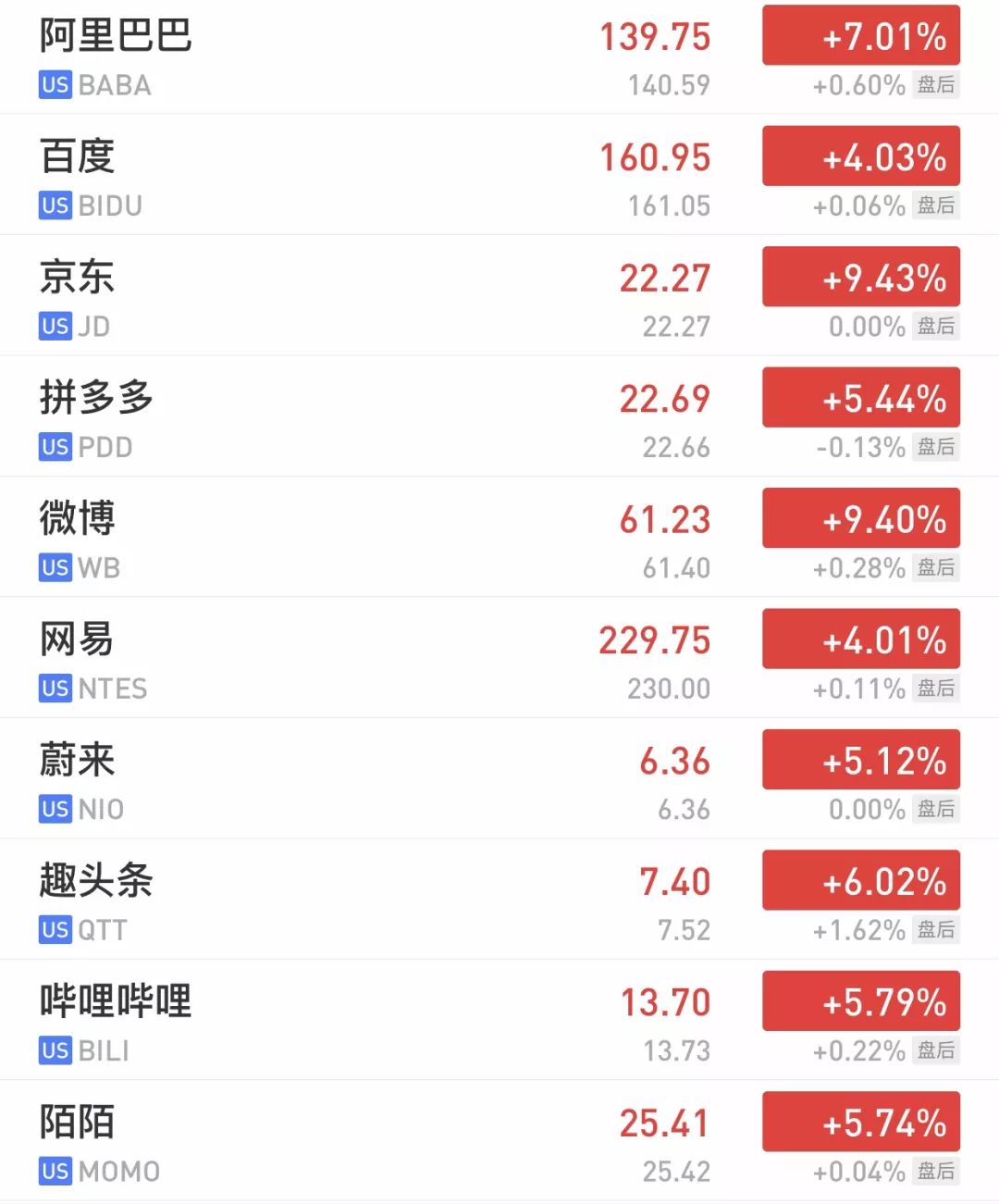Open the 阿里巴巴 BABA stock row
The width and height of the screenshot is (999, 1204).
click(116, 37)
